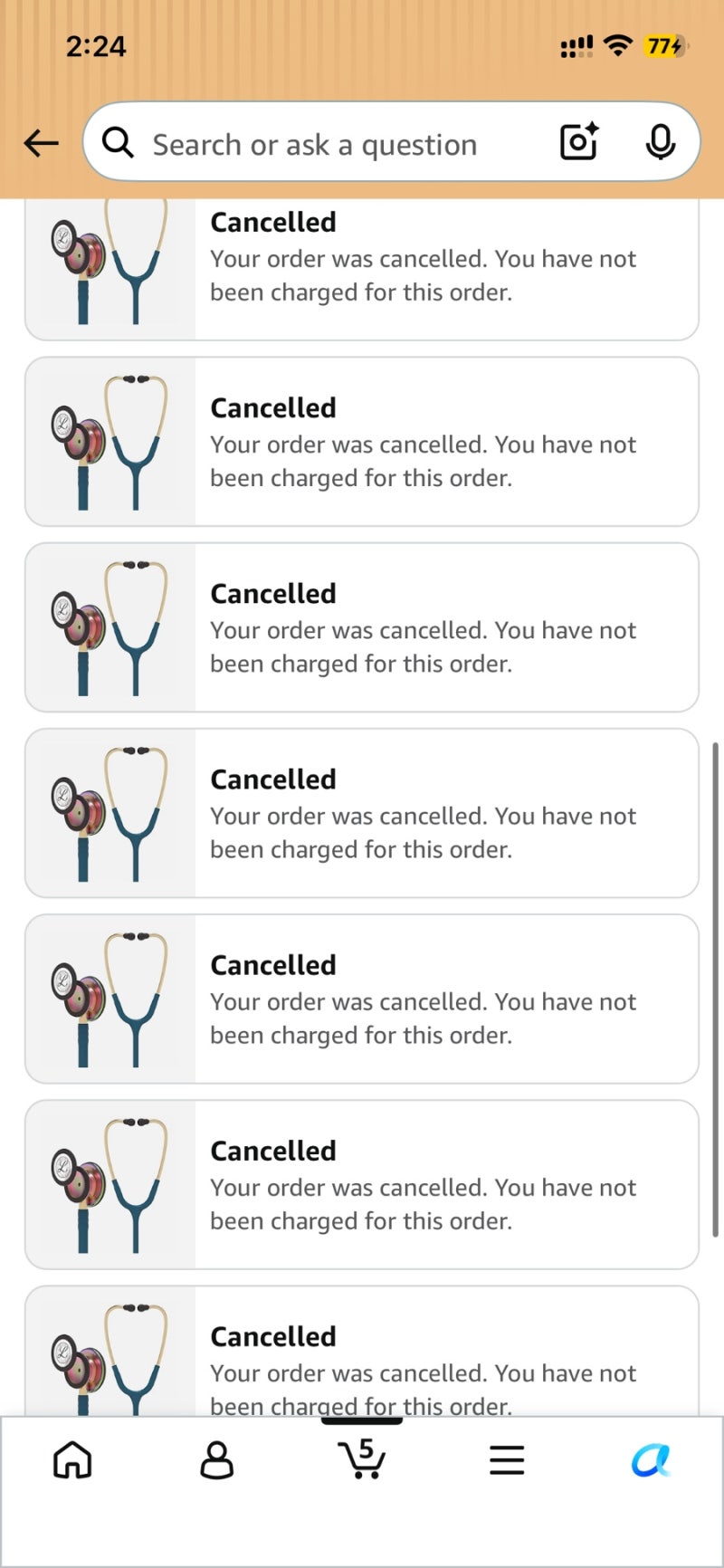The image size is (724, 1568).
Task: Launch camera lens search
Action: tap(579, 142)
